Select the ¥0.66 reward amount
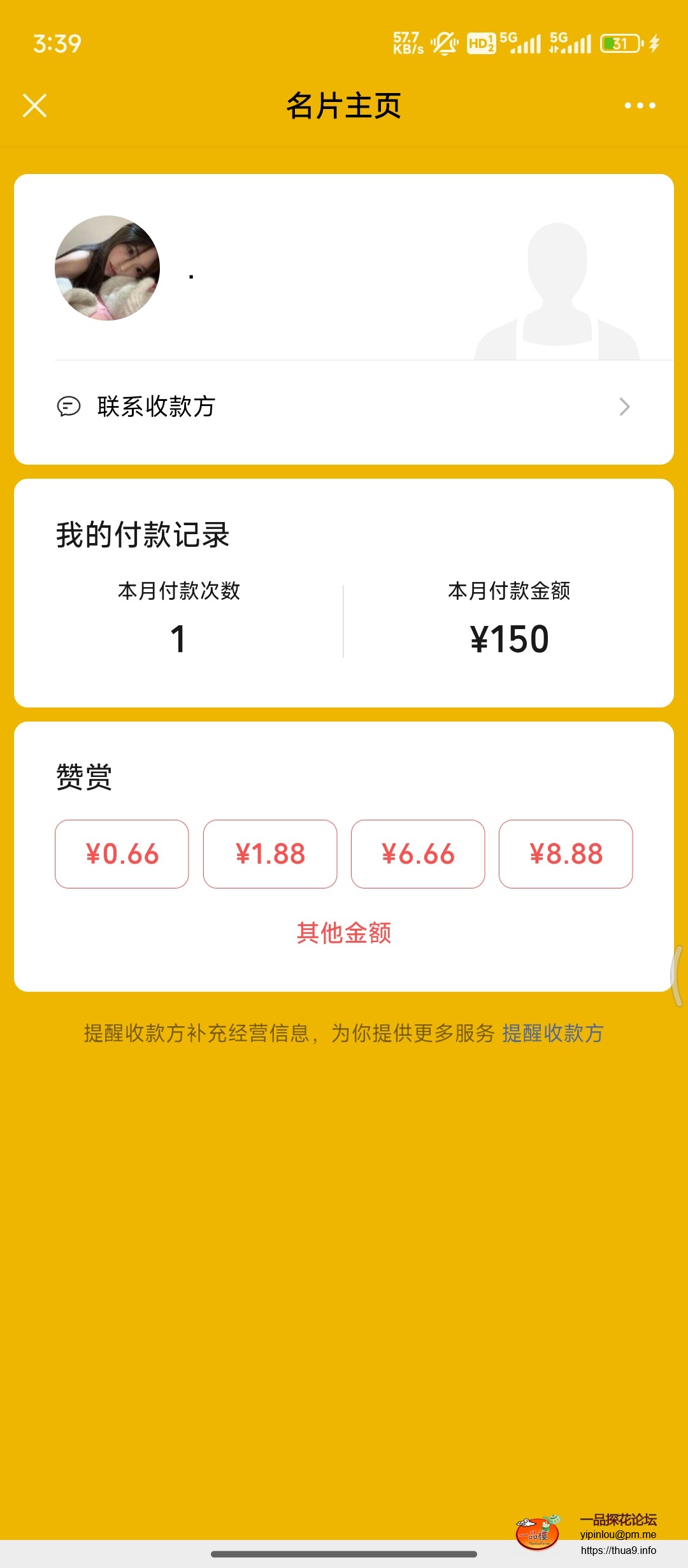The height and width of the screenshot is (1568, 688). [122, 854]
